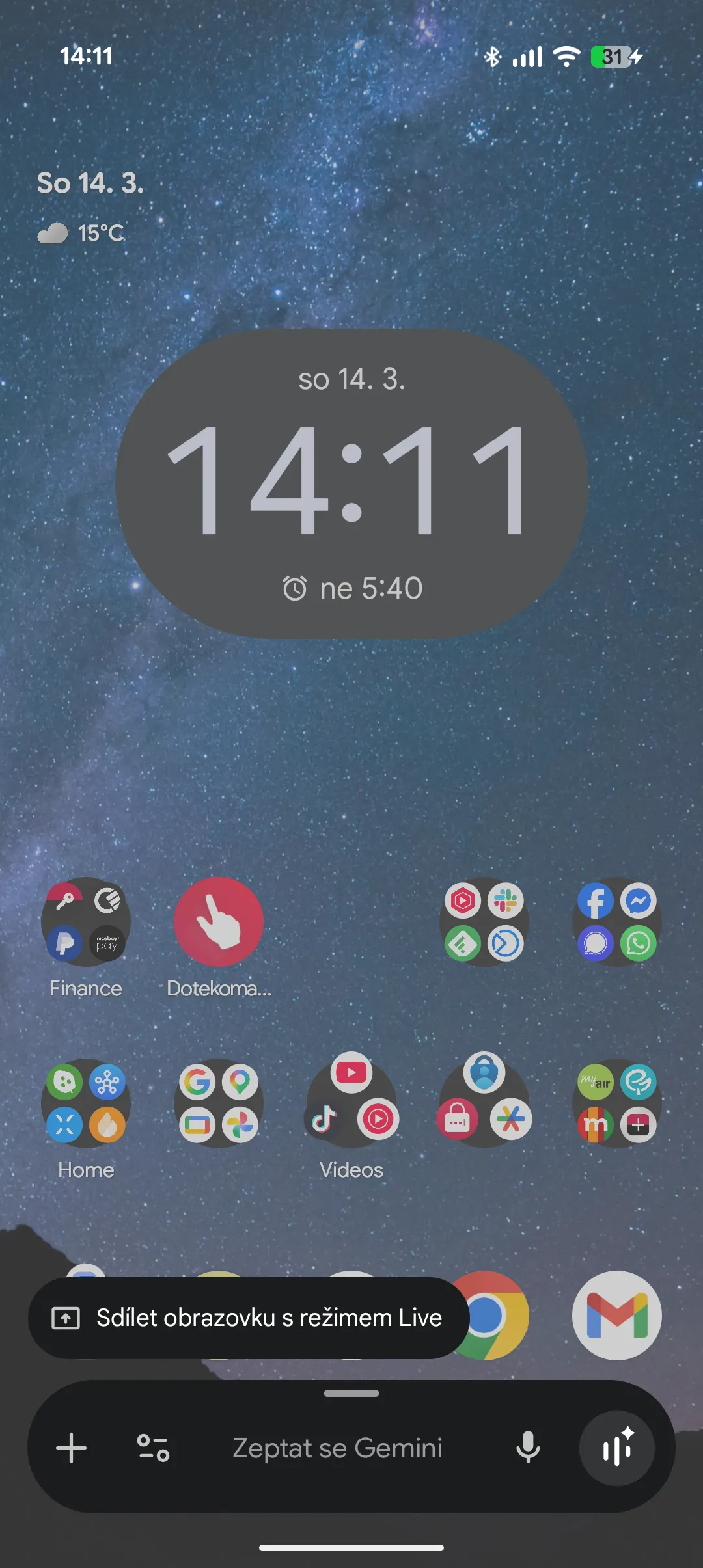This screenshot has height=1568, width=703.
Task: Open the plus attachment button in Gemini bar
Action: (x=72, y=1448)
